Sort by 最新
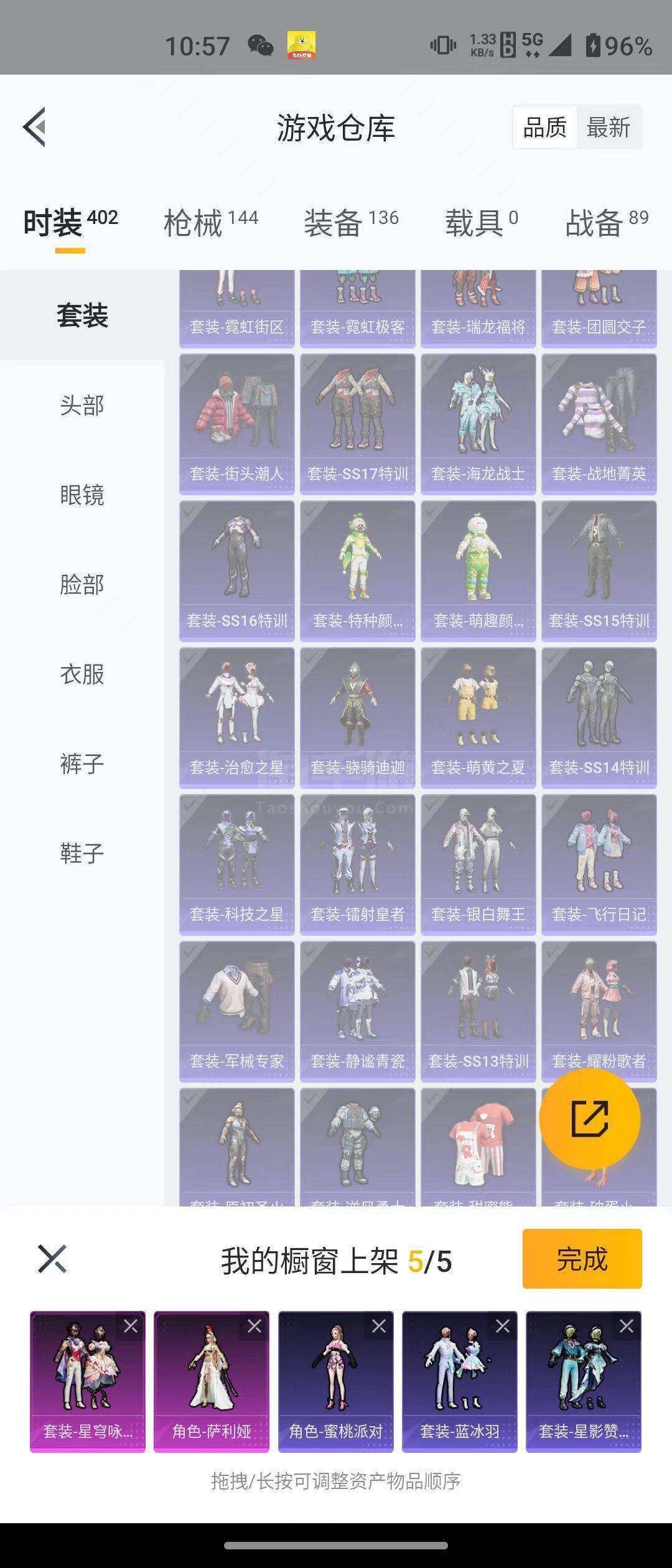Screen dimensions: 672x1568 pyautogui.click(x=608, y=128)
